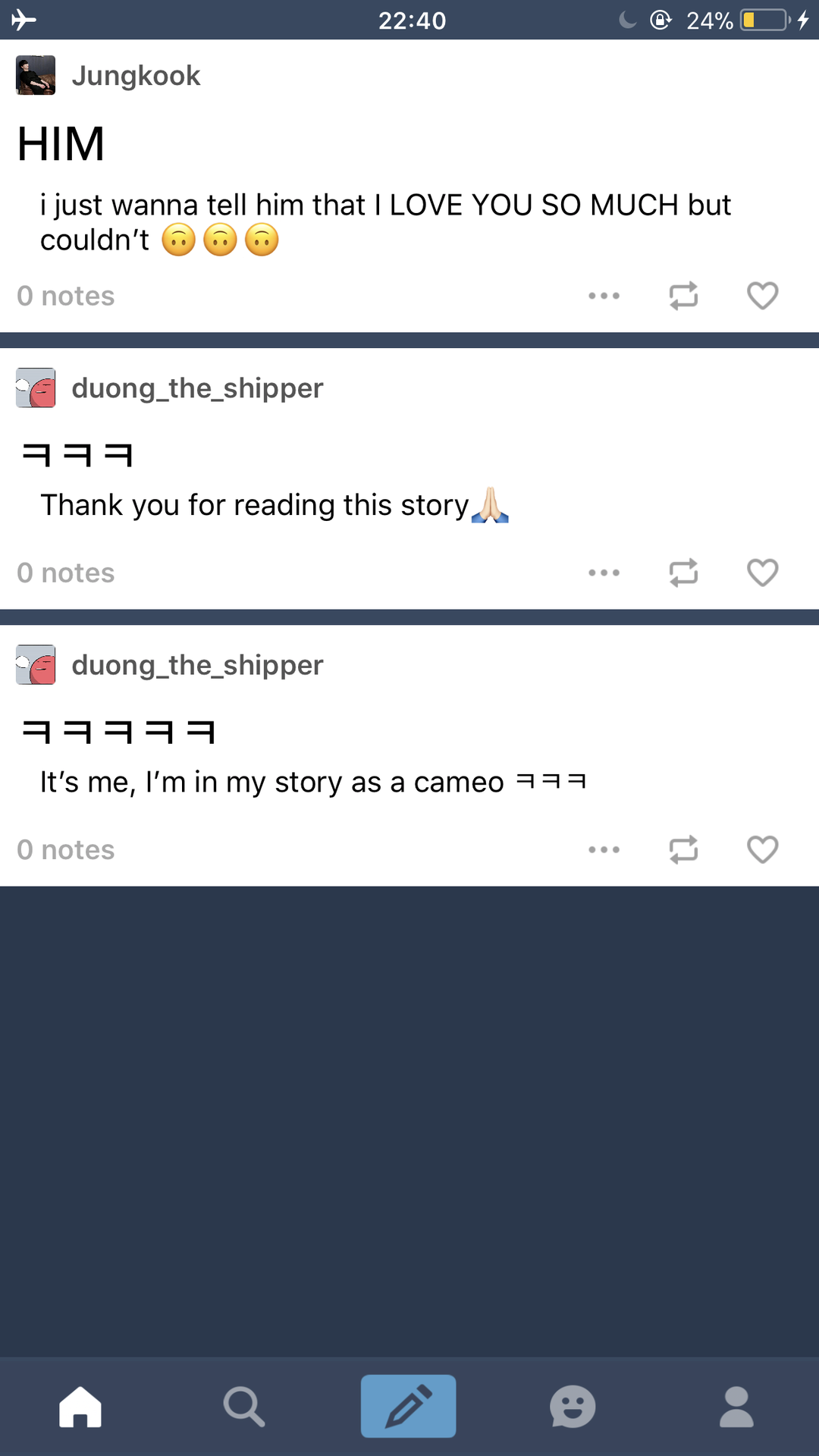This screenshot has width=819, height=1456.
Task: Like the "Thank you for reading" post
Action: point(762,573)
